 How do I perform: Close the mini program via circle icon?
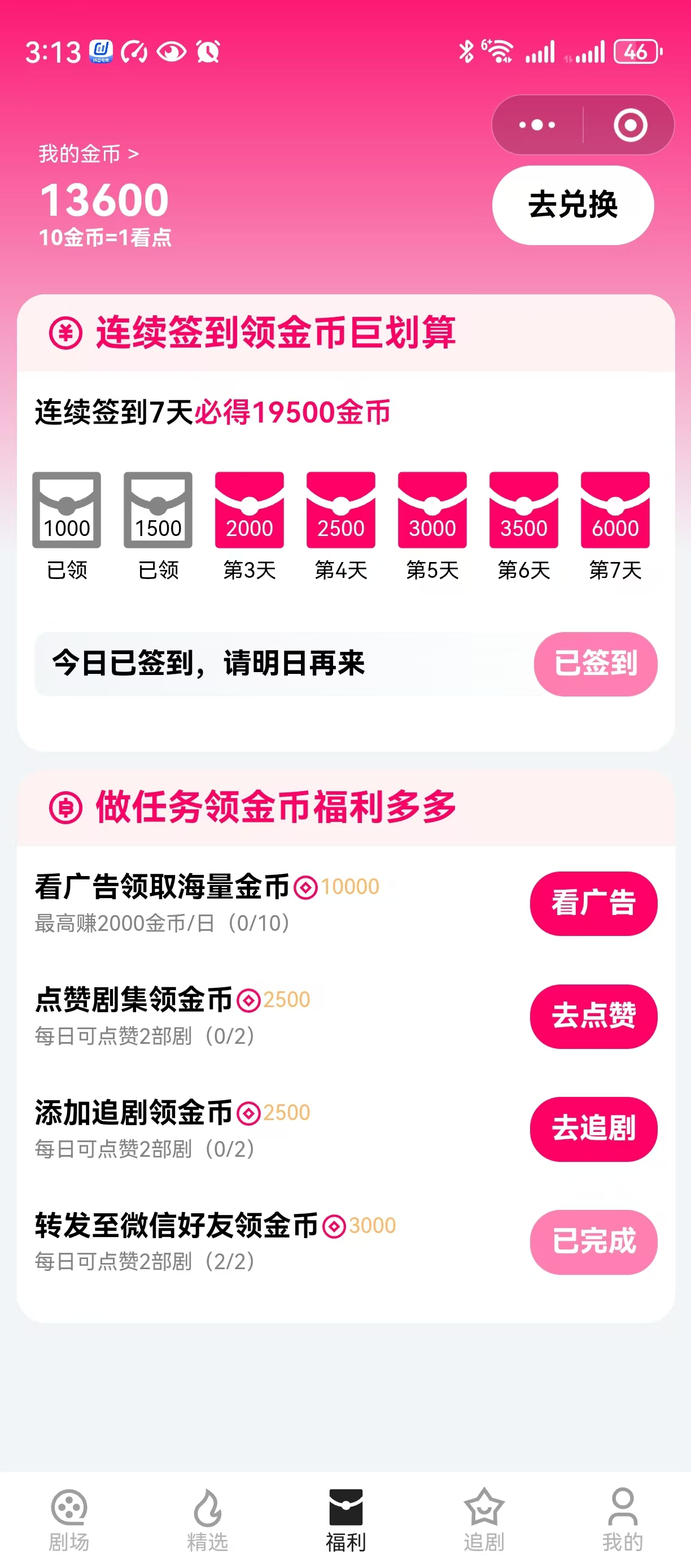coord(629,125)
